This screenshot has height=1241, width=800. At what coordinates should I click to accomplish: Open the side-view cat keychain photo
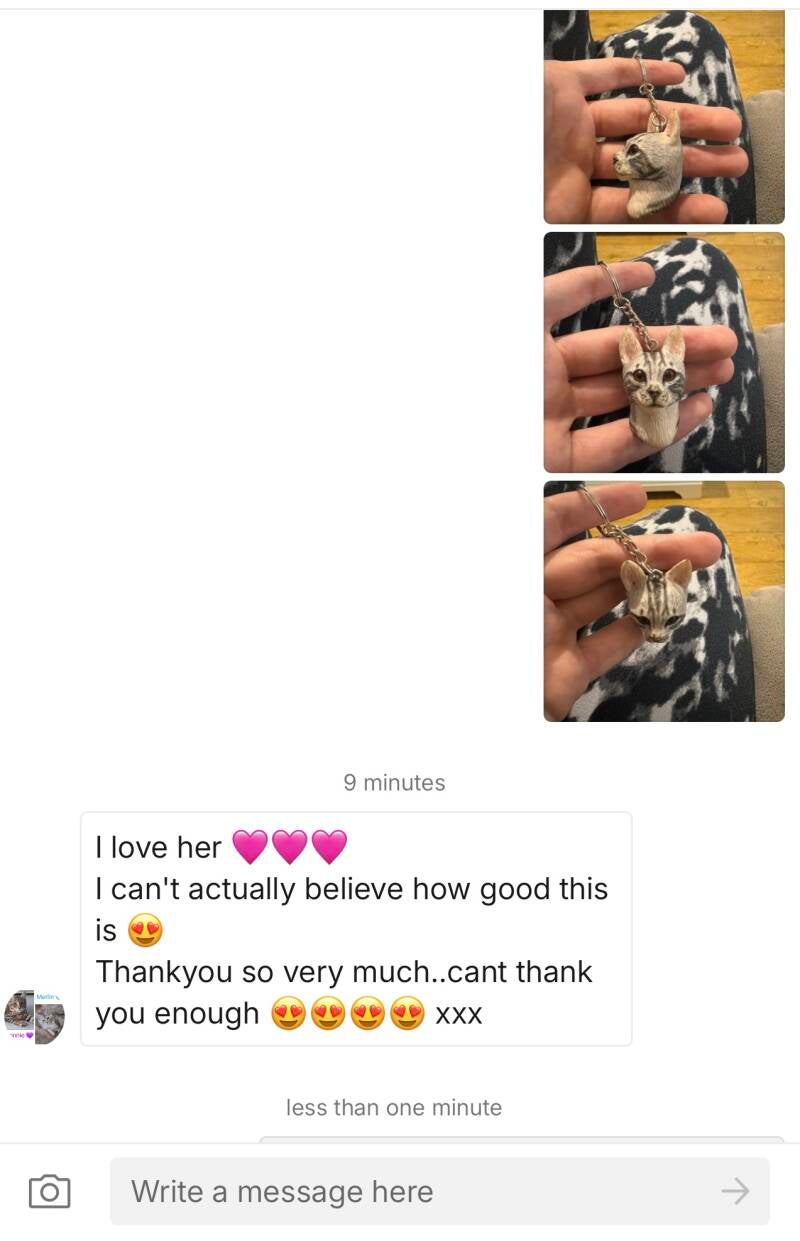click(x=664, y=116)
